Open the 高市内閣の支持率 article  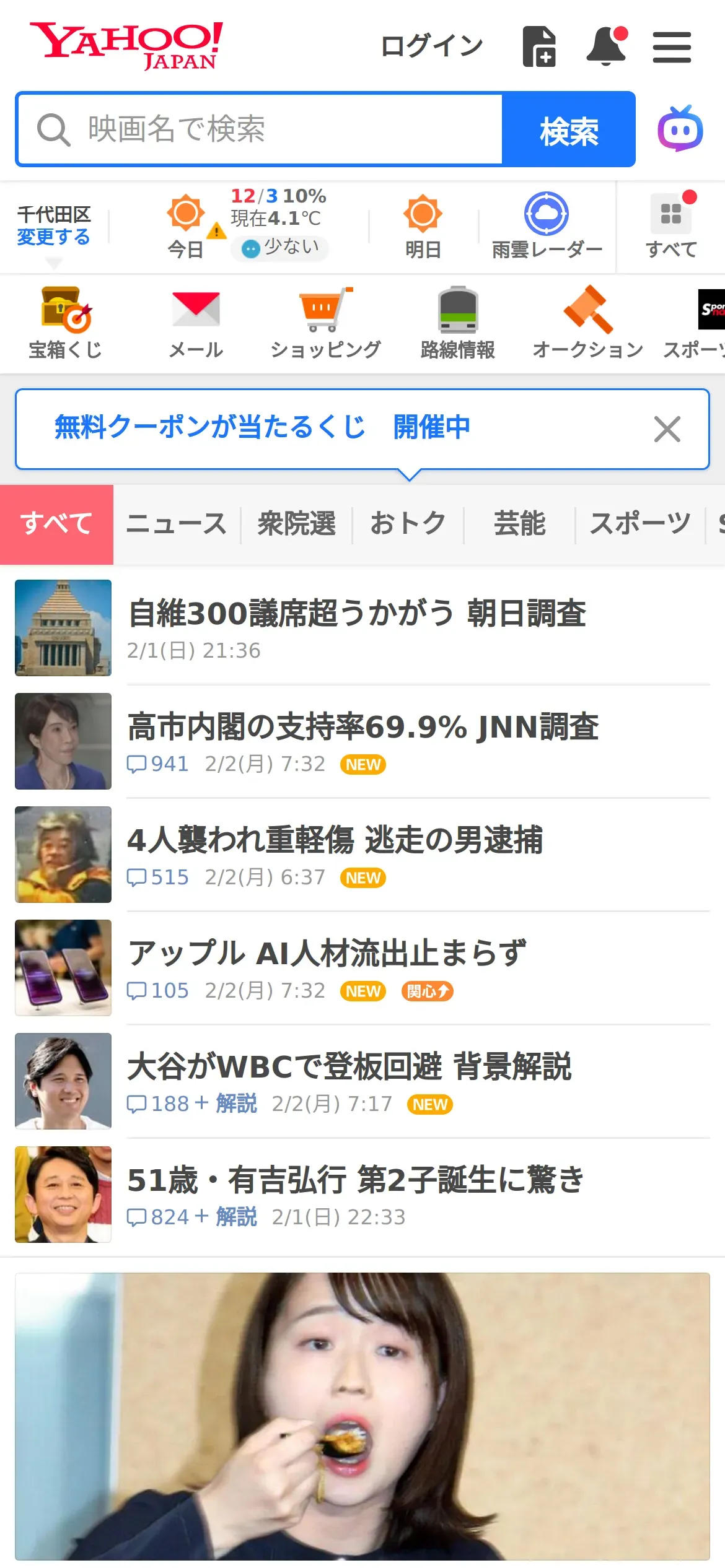click(x=362, y=727)
